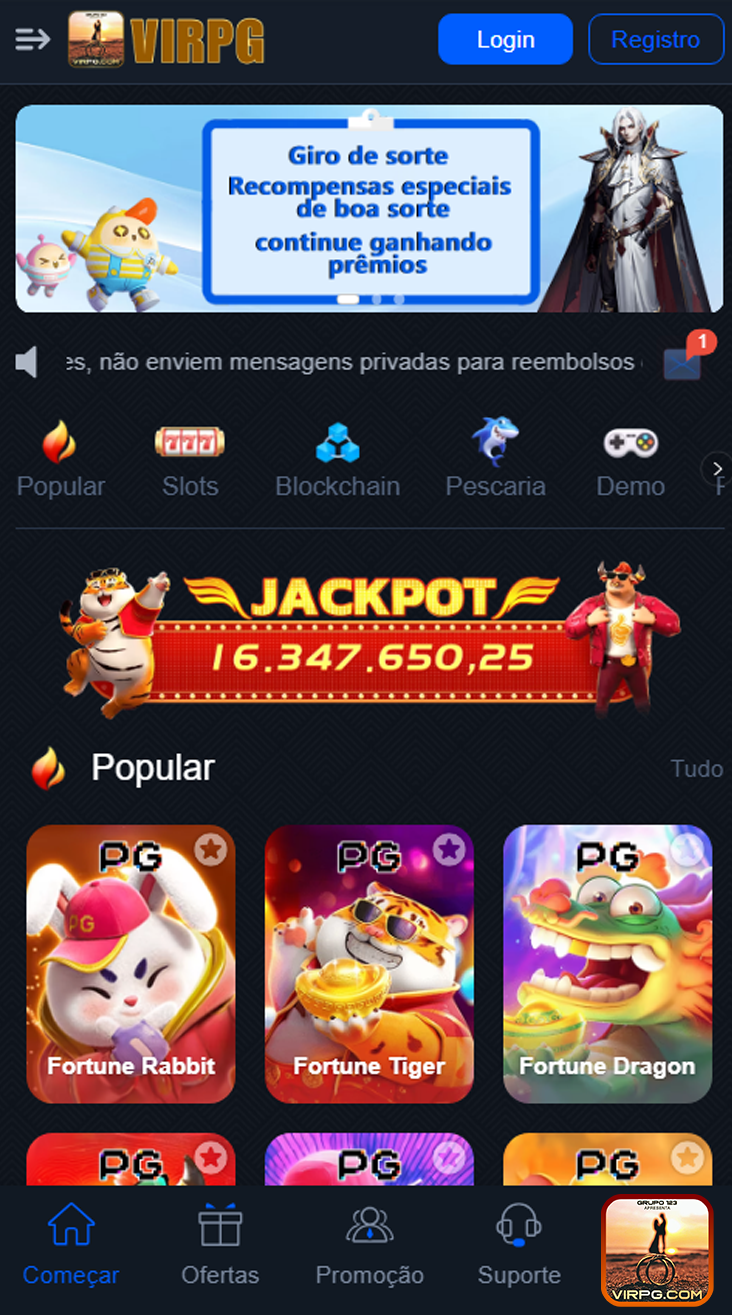Screen dimensions: 732x1315
Task: Mute the announcement speaker icon
Action: click(27, 362)
